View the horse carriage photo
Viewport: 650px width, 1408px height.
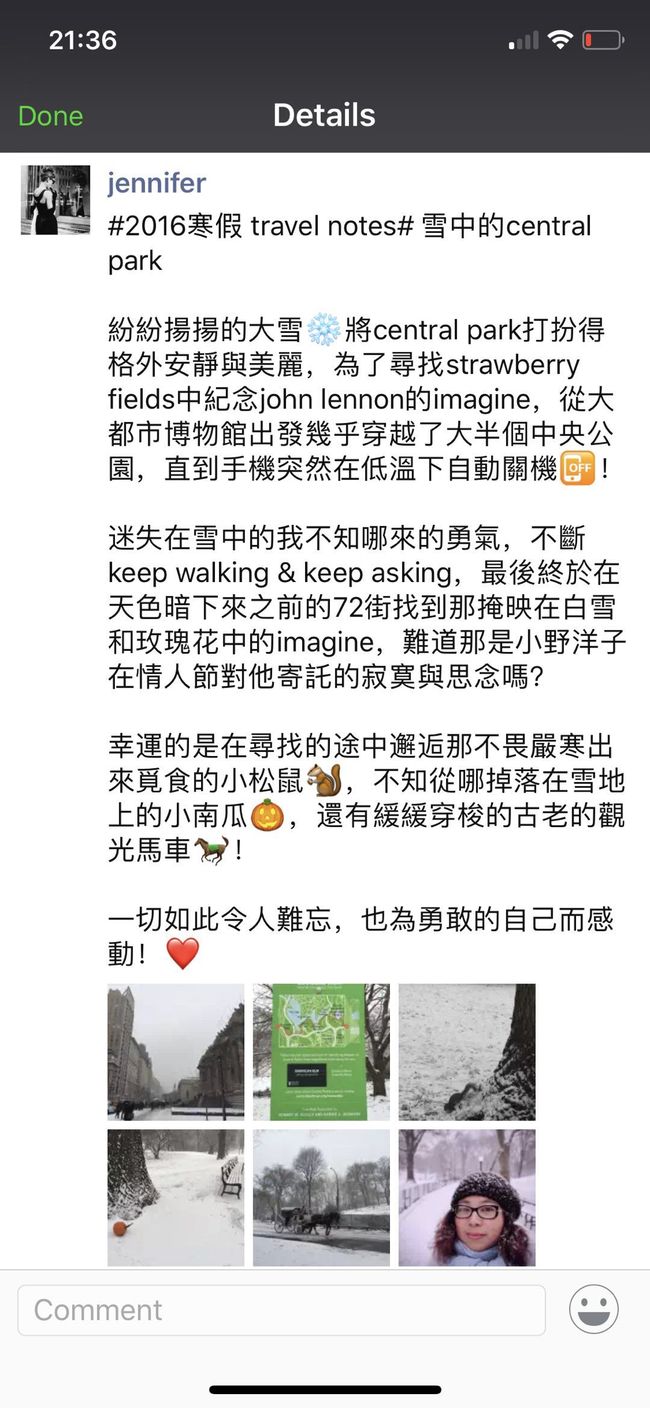tap(321, 1198)
